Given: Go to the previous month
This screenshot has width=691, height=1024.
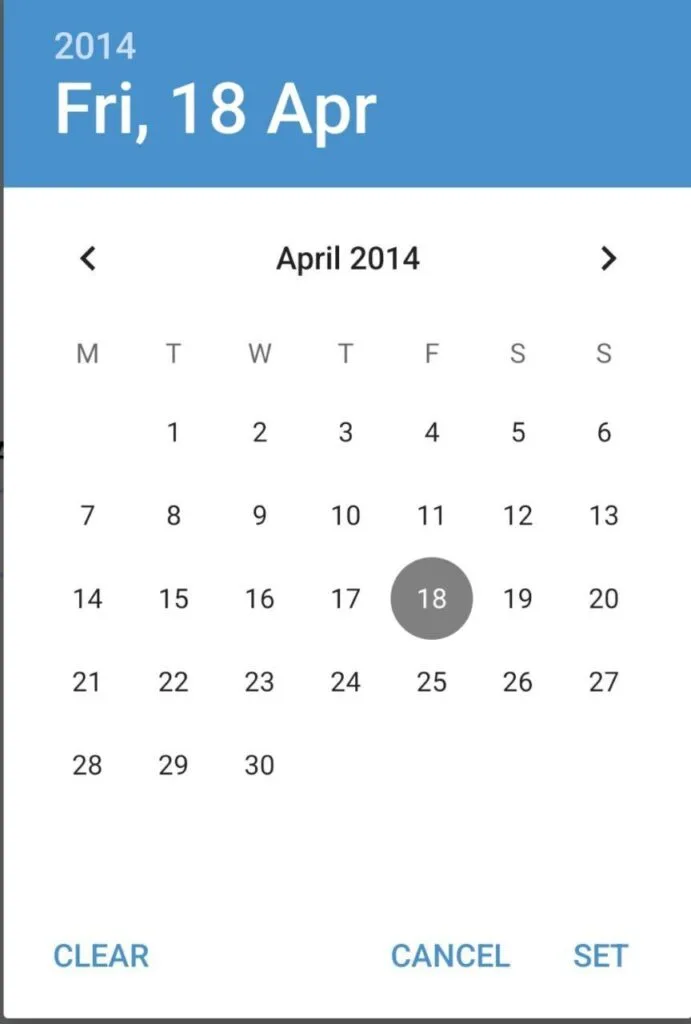Looking at the screenshot, I should tap(88, 259).
